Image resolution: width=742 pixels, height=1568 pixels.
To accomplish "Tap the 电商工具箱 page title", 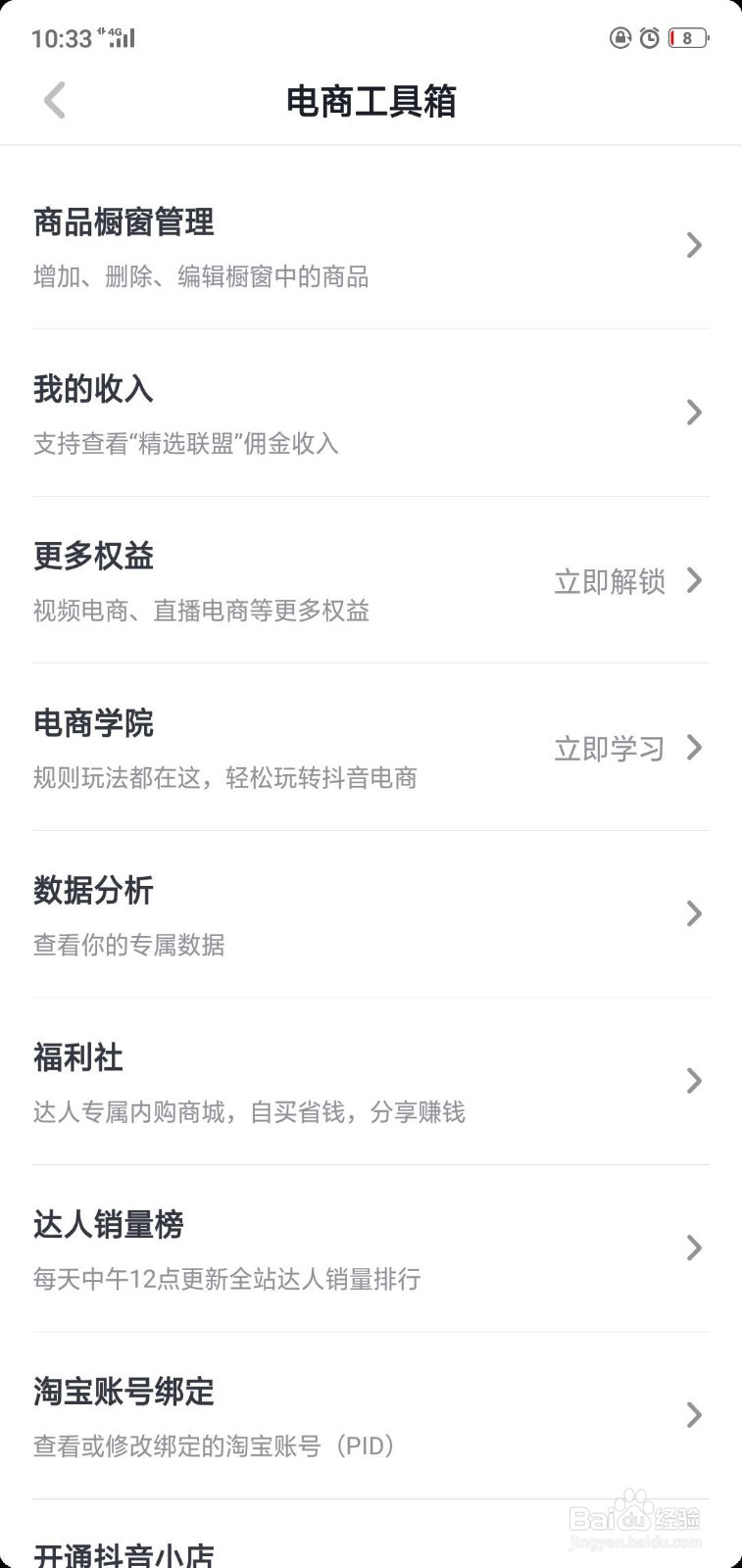I will tap(371, 101).
